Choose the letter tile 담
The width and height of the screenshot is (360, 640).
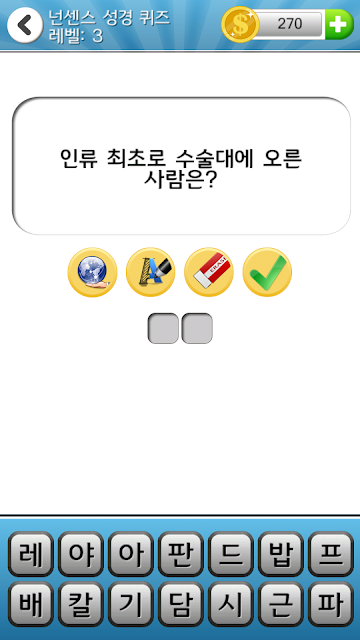pos(181,604)
